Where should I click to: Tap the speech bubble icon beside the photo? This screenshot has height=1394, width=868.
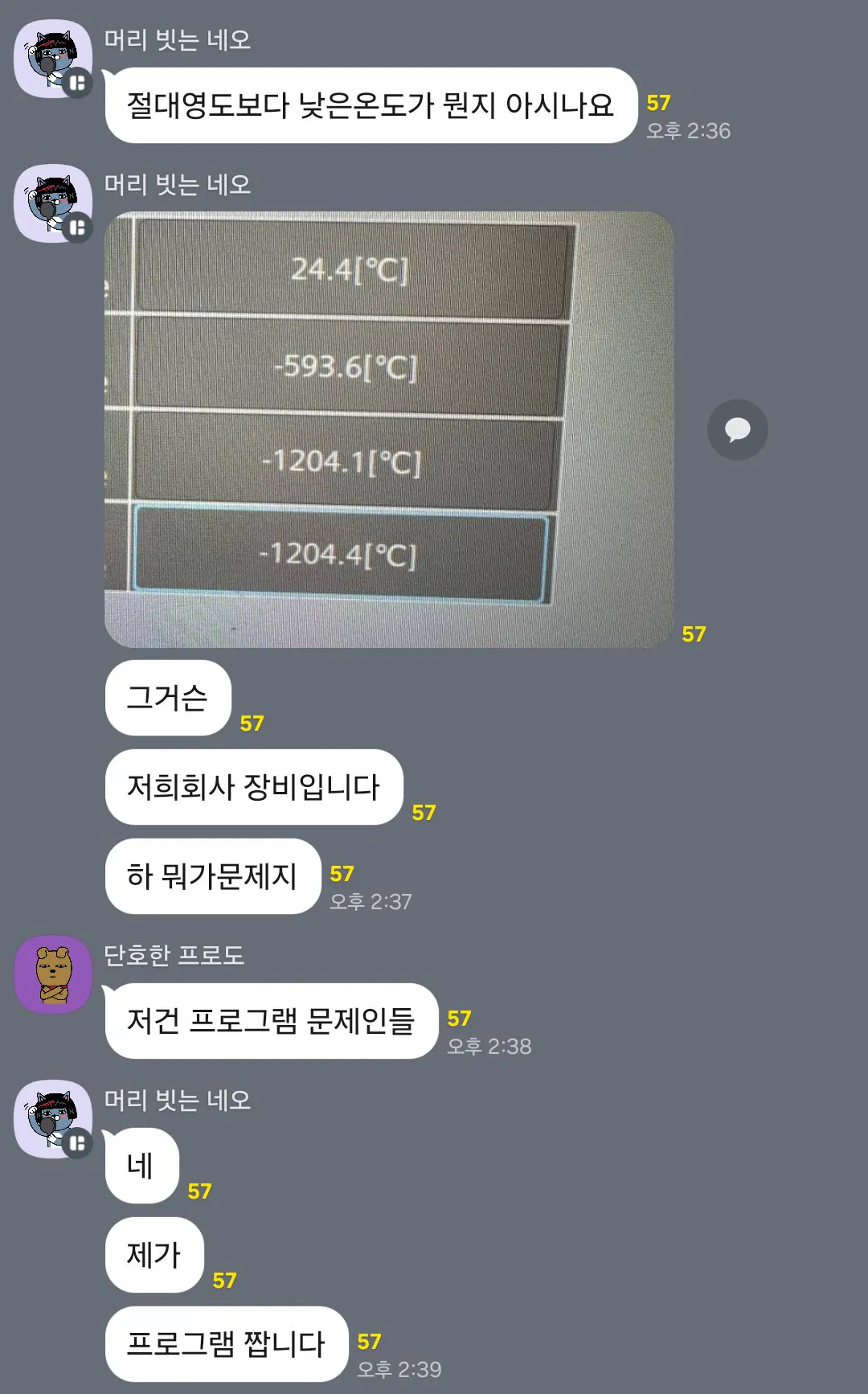(737, 429)
